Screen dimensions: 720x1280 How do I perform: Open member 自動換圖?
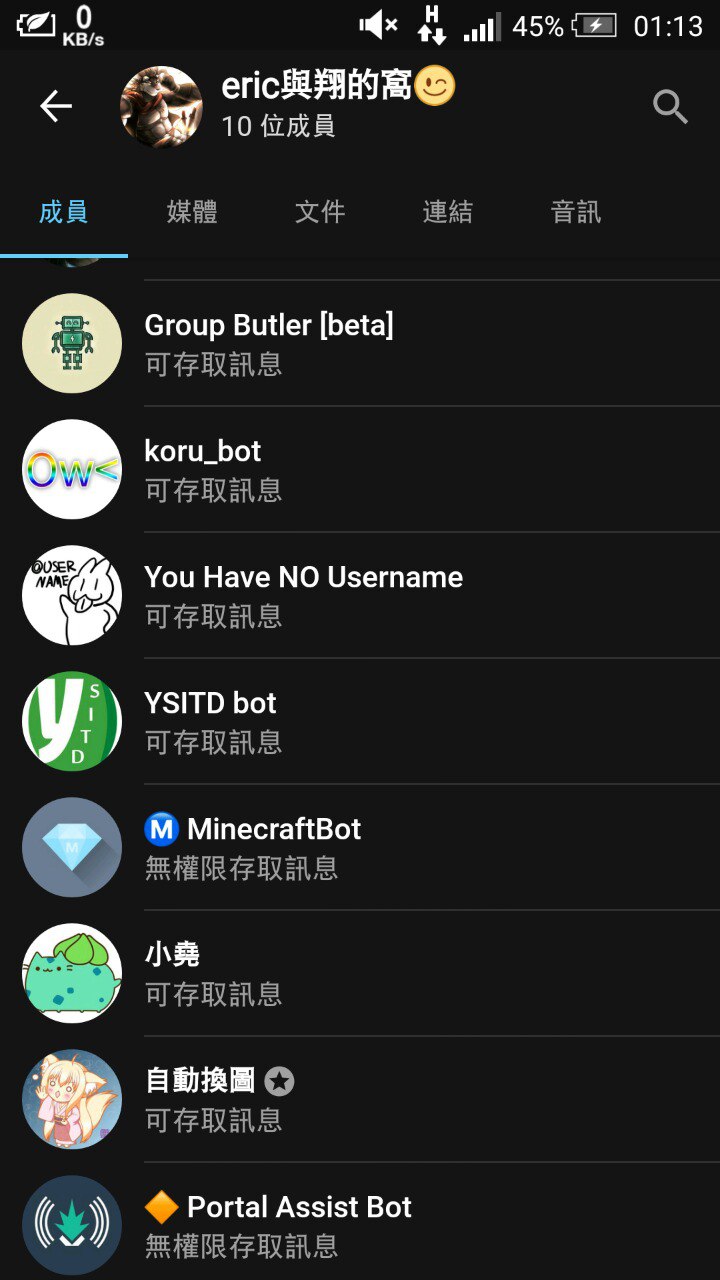(360, 1099)
